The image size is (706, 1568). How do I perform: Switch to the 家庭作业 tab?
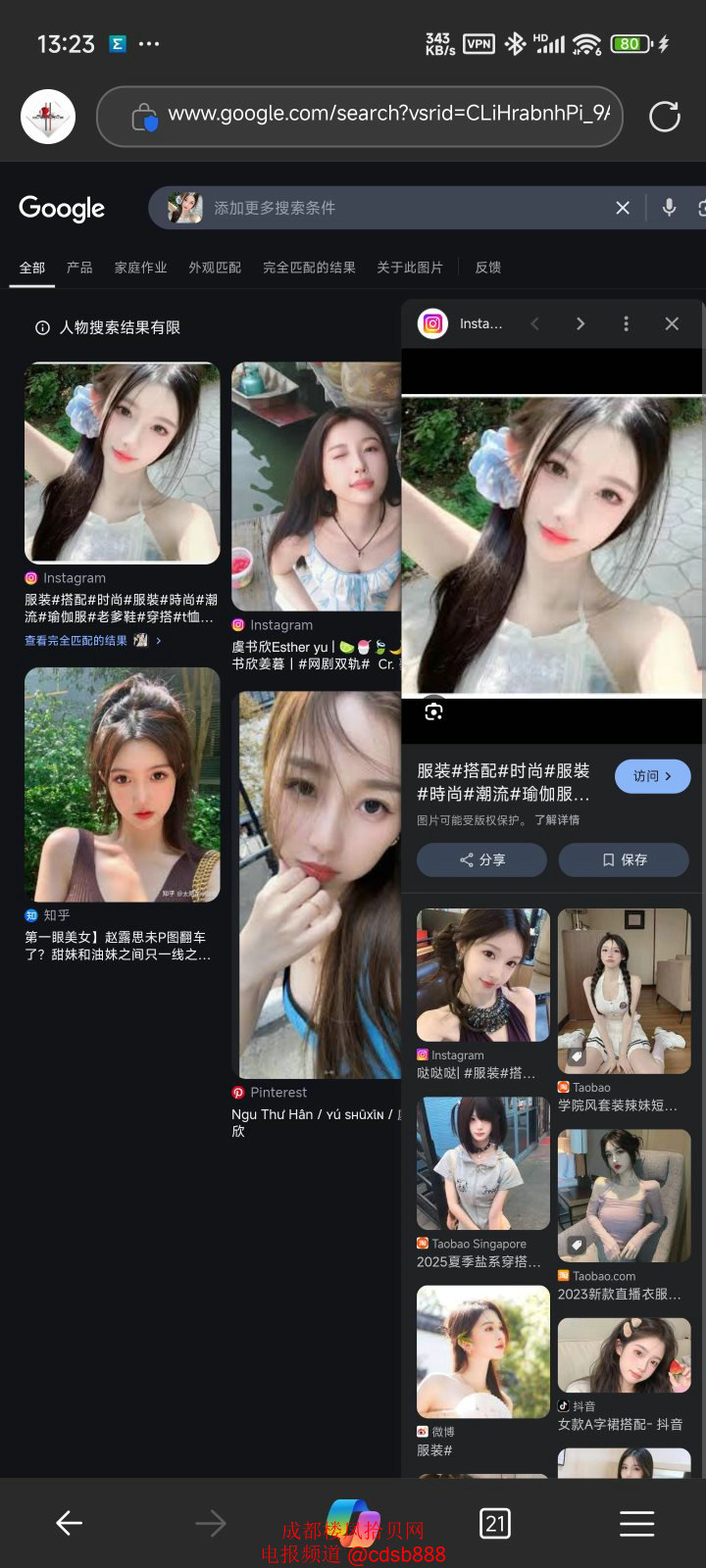[x=140, y=268]
